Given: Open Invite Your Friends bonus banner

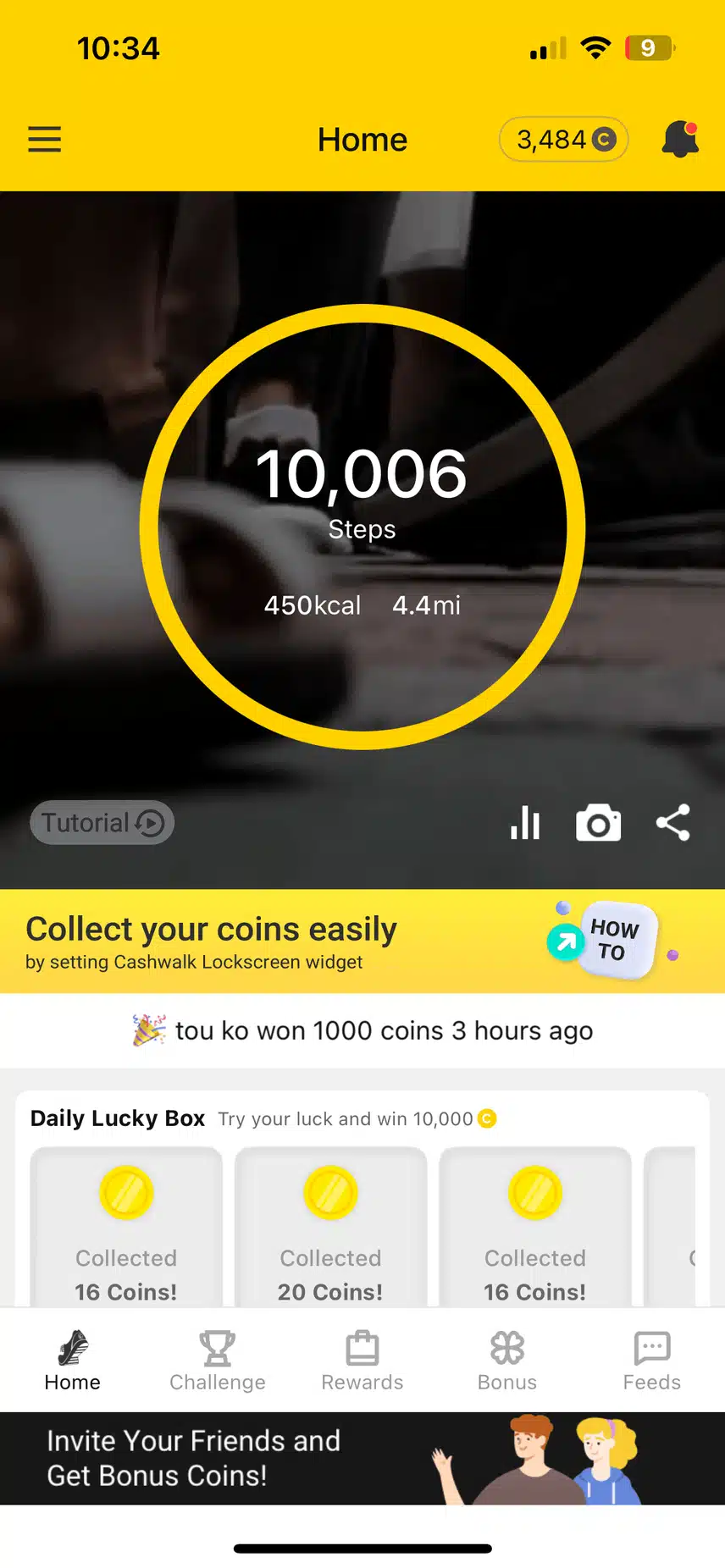Looking at the screenshot, I should (362, 1458).
